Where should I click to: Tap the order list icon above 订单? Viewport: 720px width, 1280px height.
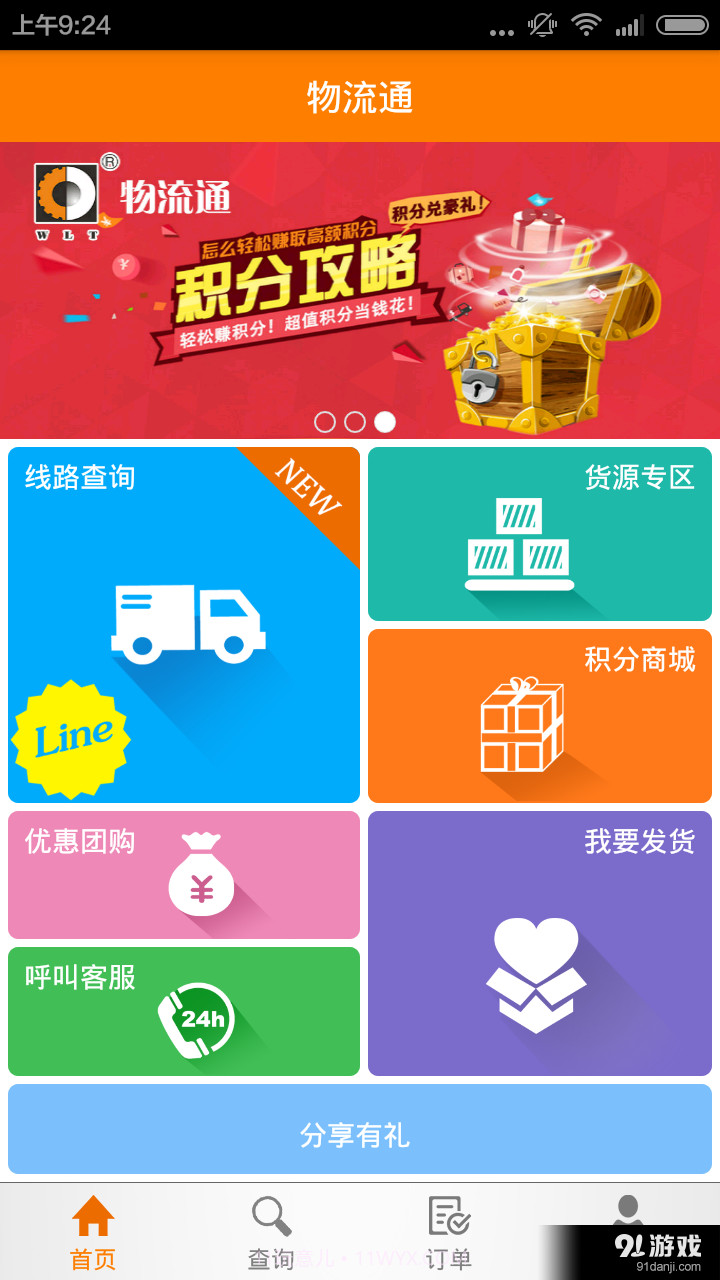[449, 1218]
